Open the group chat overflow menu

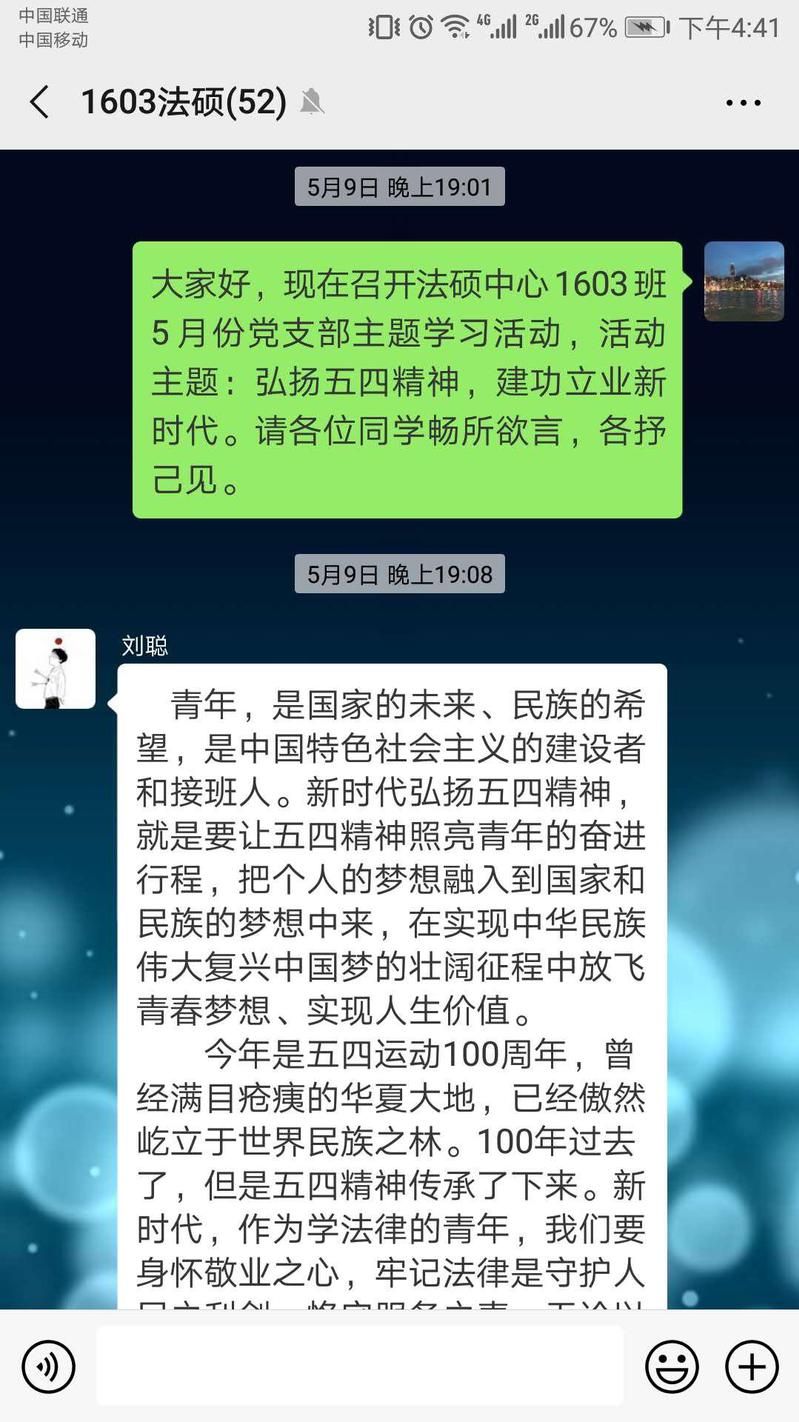pos(743,102)
